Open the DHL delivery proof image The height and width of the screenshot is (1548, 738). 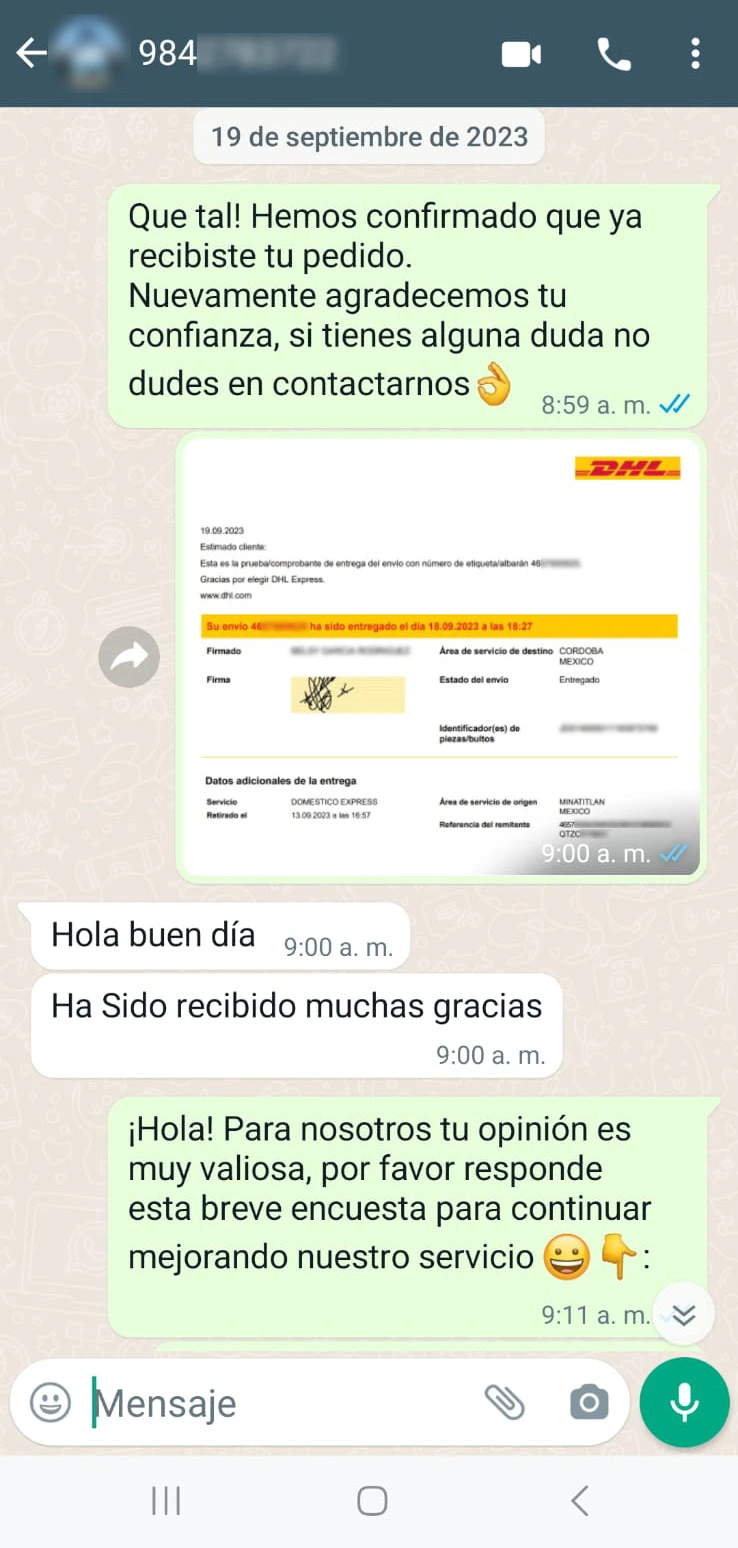441,657
